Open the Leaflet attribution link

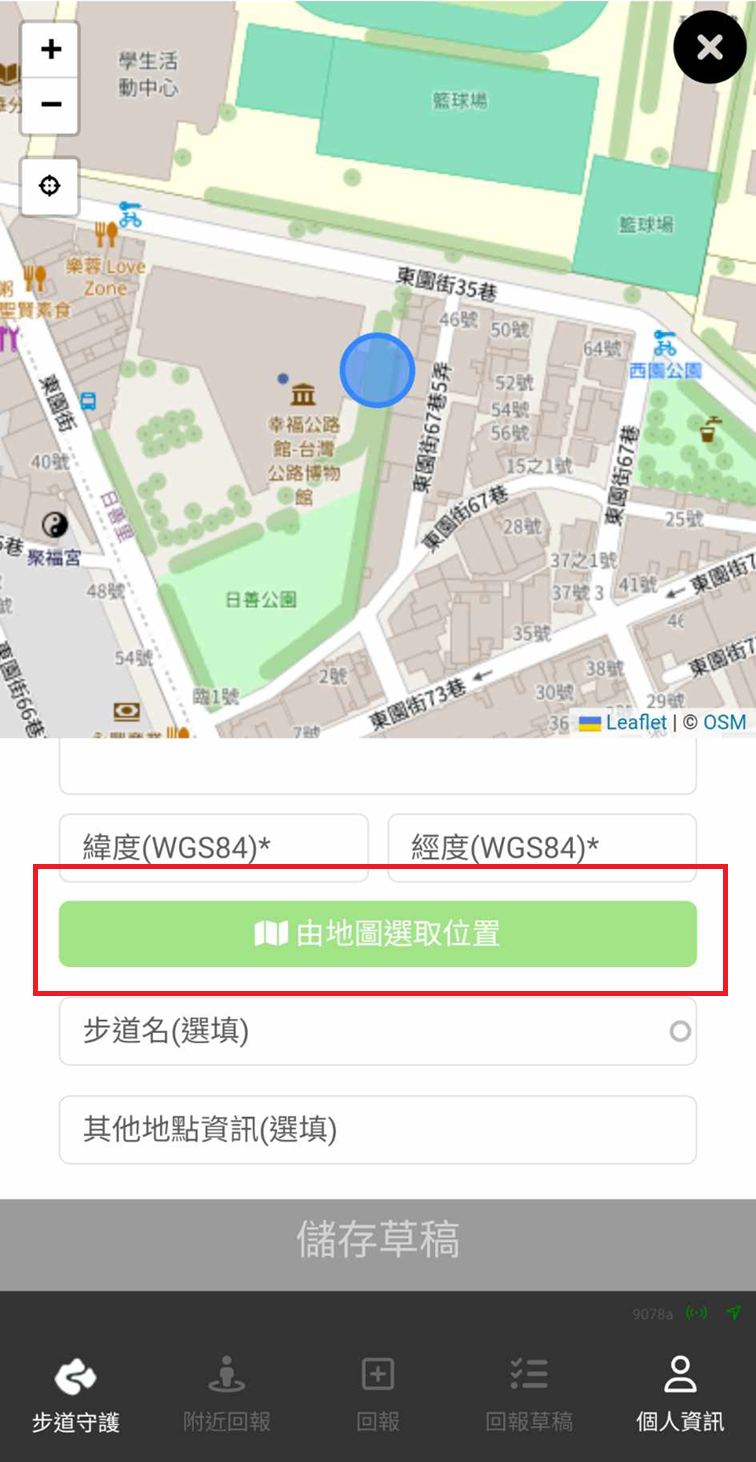pyautogui.click(x=635, y=722)
